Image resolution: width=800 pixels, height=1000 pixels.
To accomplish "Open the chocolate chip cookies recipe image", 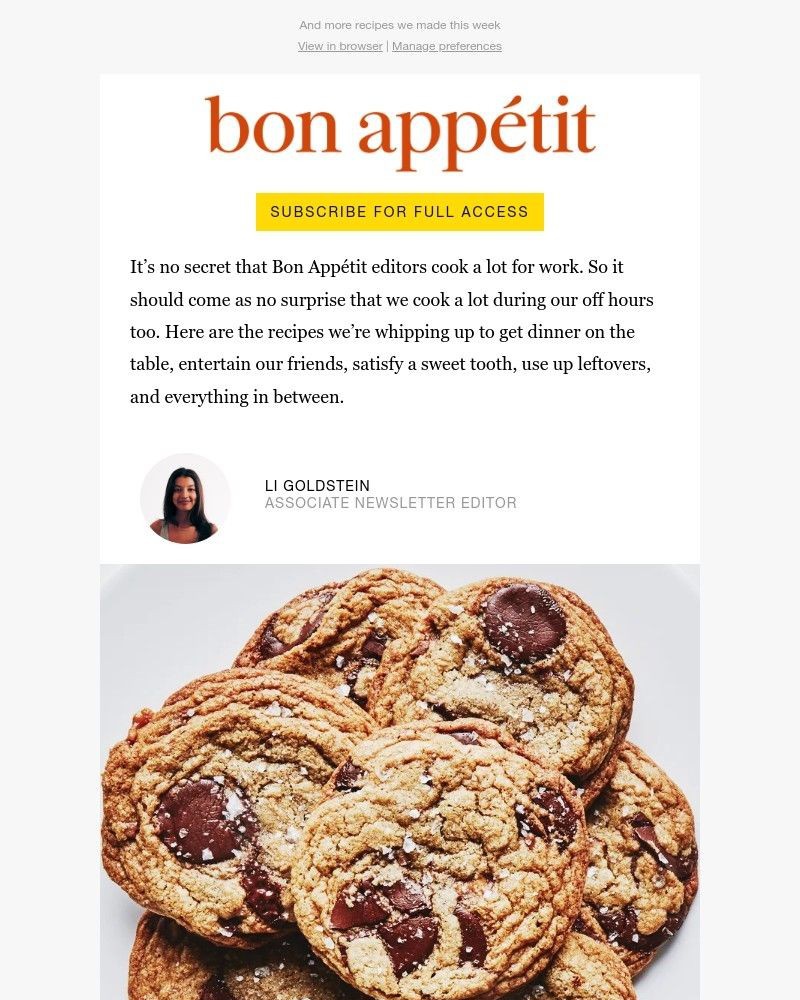I will click(400, 780).
